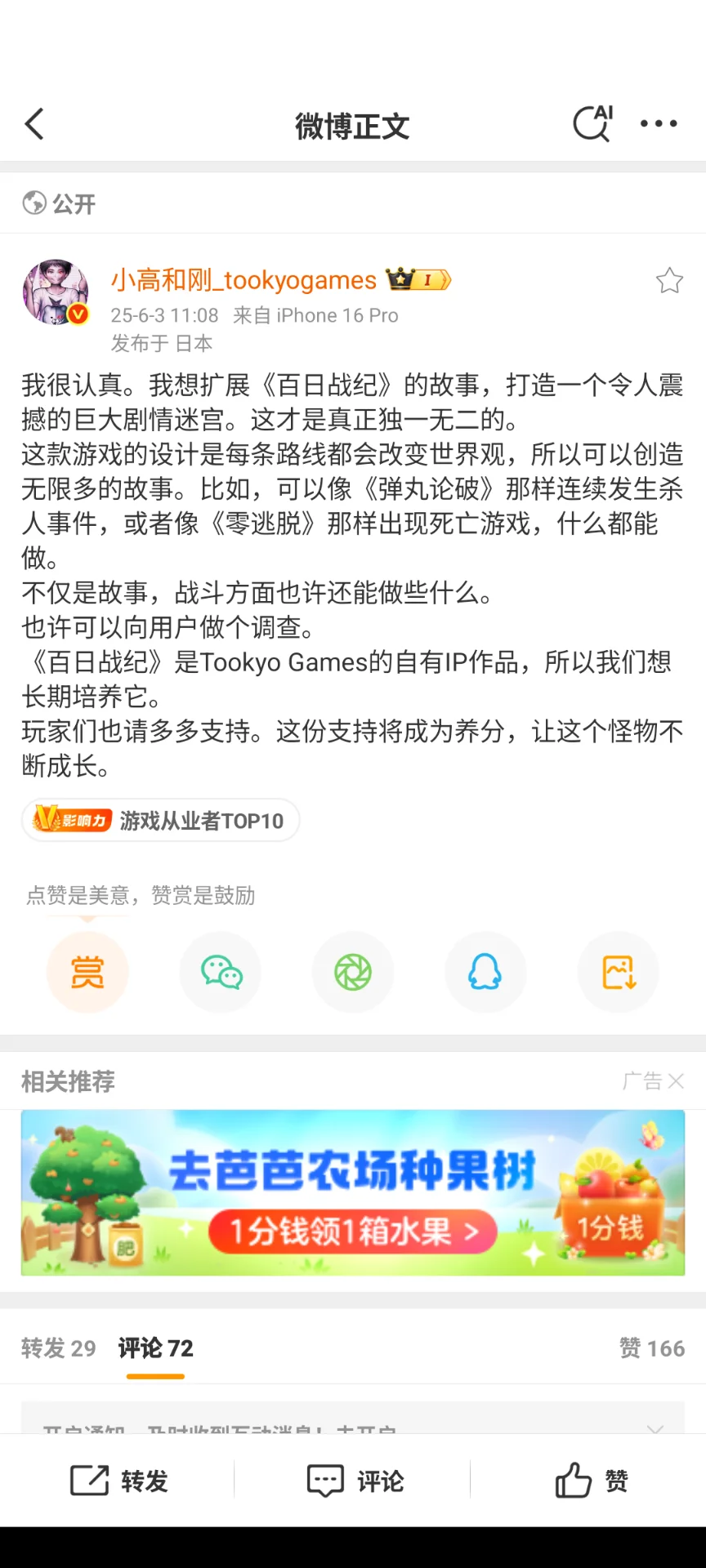Switch to the 转发 29 tab
The width and height of the screenshot is (706, 1568).
tap(58, 1347)
